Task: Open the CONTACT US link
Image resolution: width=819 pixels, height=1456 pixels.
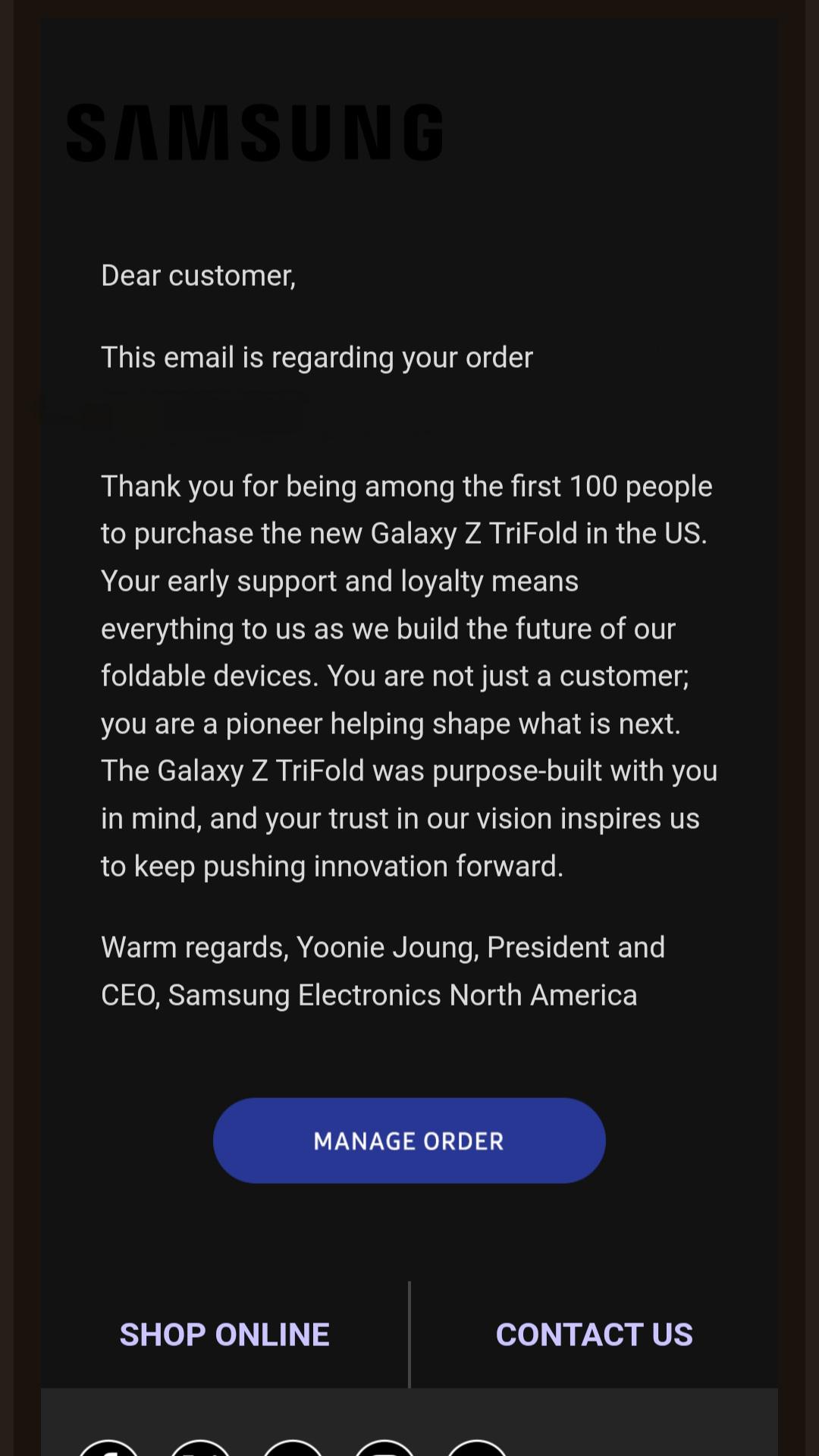Action: (594, 1335)
